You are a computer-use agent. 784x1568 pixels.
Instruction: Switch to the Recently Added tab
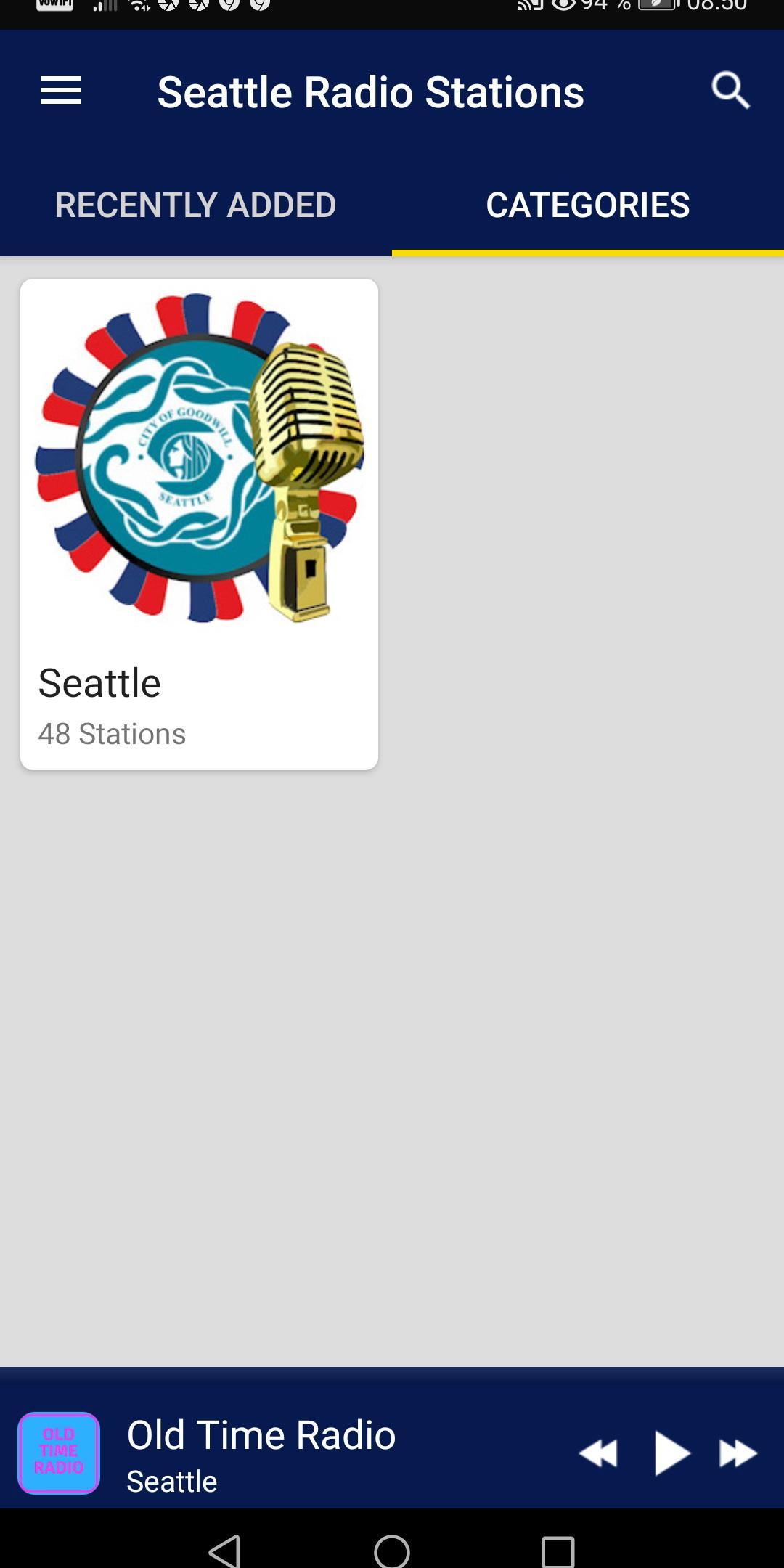pos(195,205)
